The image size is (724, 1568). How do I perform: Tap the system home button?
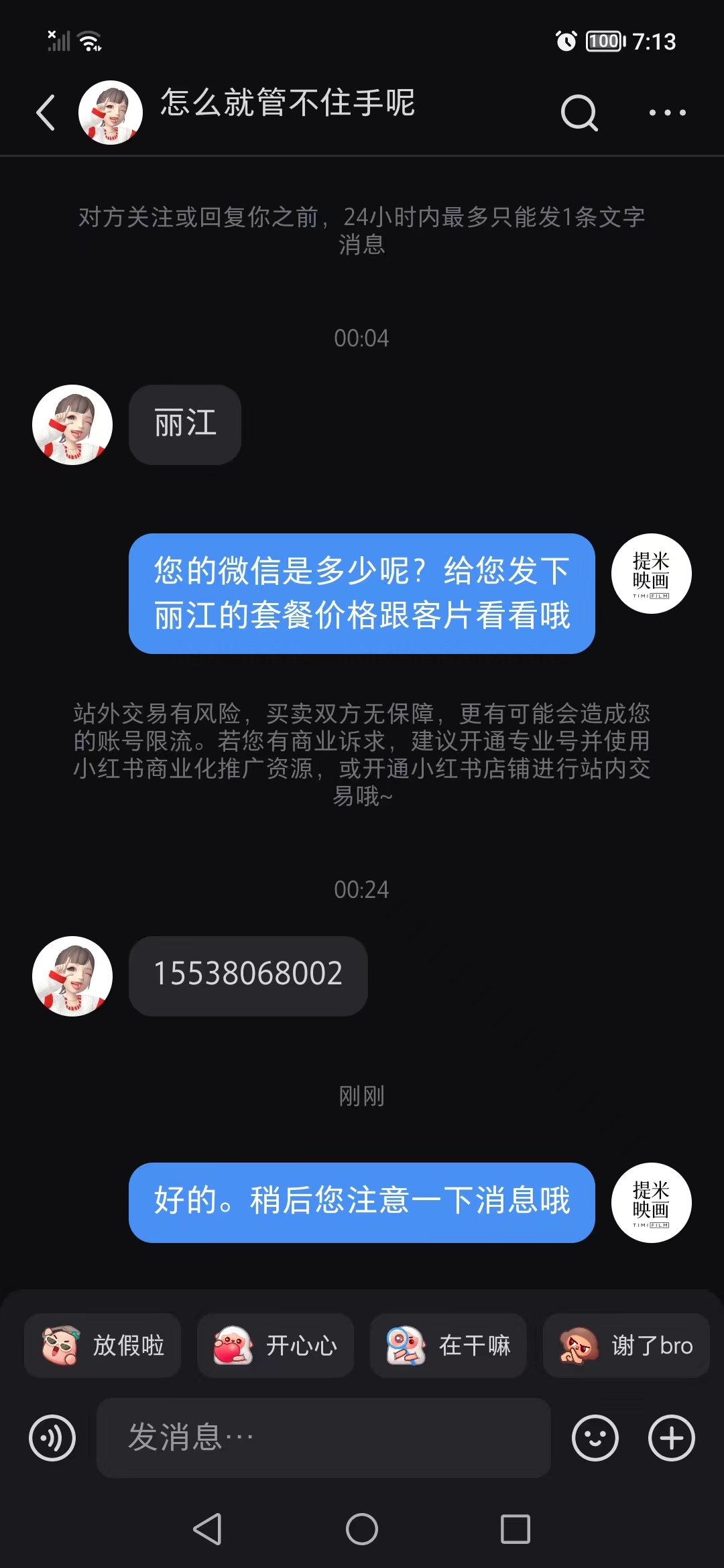(x=362, y=1529)
